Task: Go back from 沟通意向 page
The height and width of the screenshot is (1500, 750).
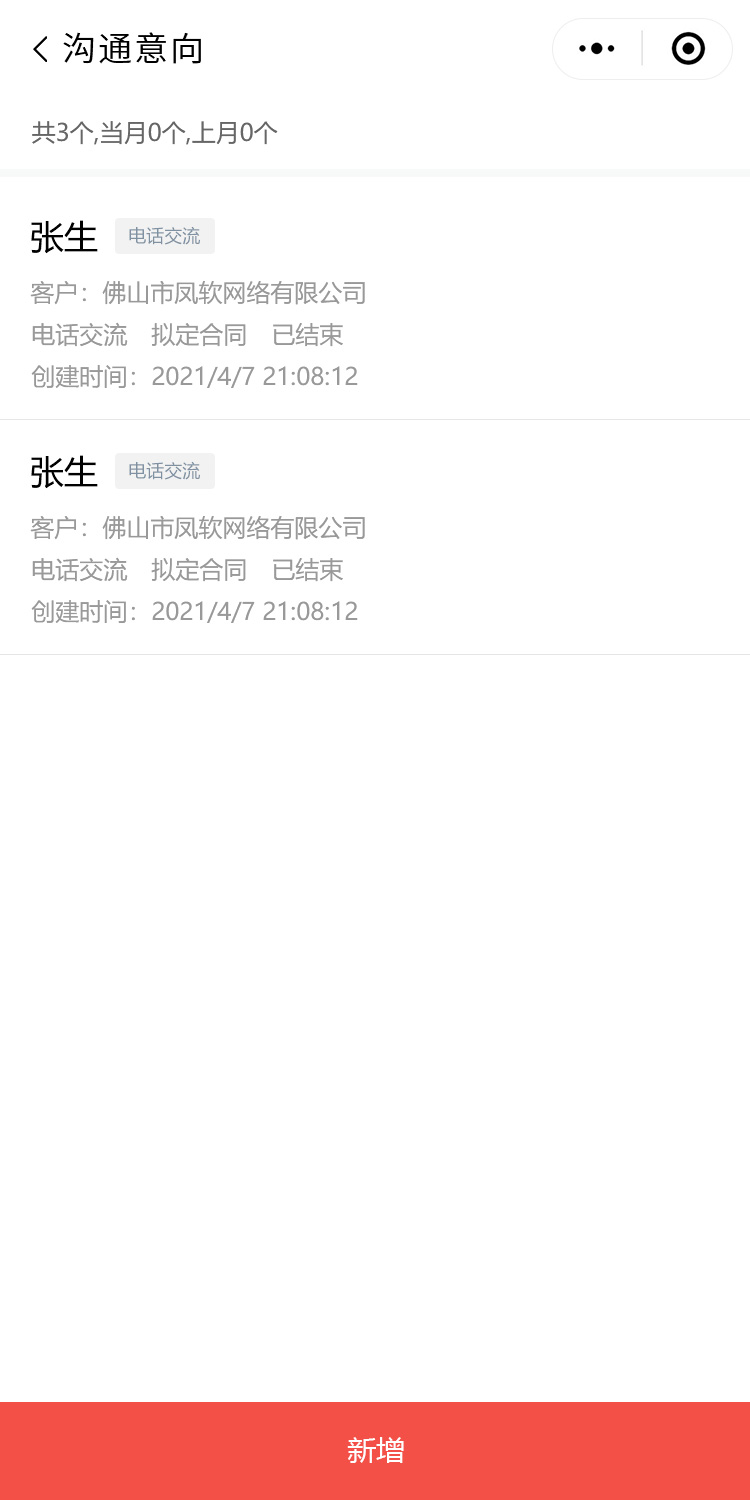Action: pos(40,49)
